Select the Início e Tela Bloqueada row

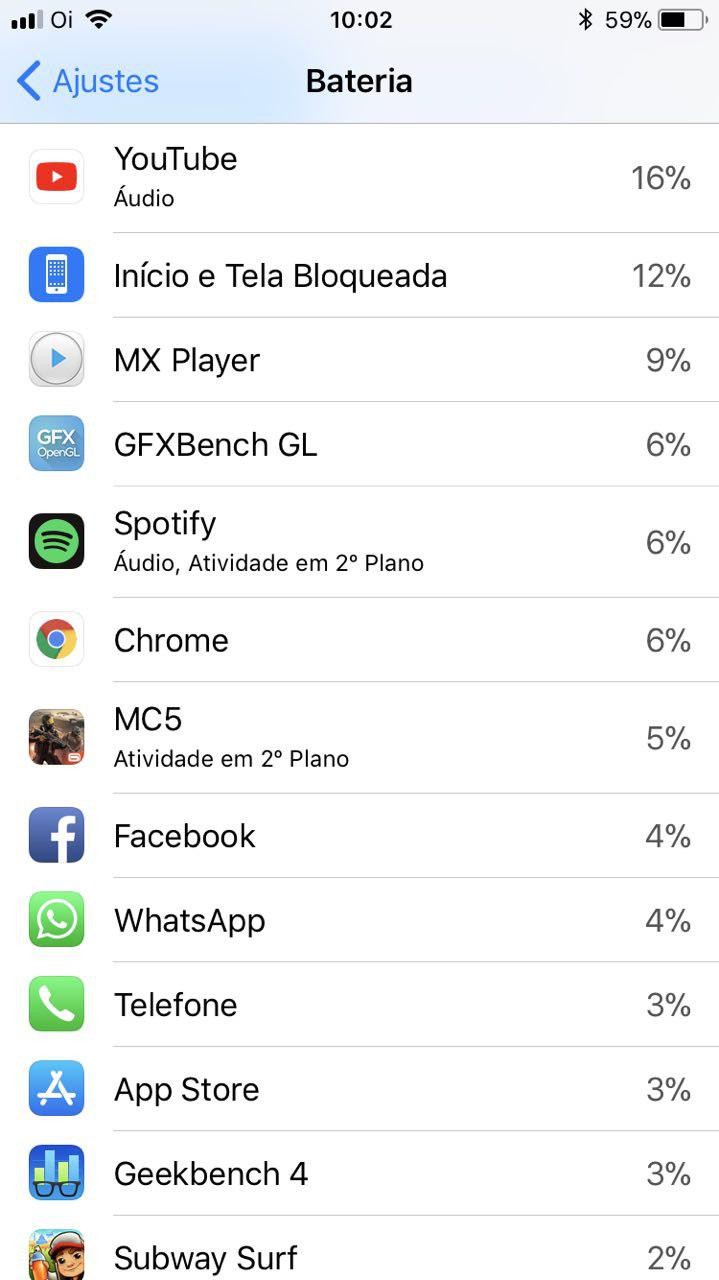(359, 275)
